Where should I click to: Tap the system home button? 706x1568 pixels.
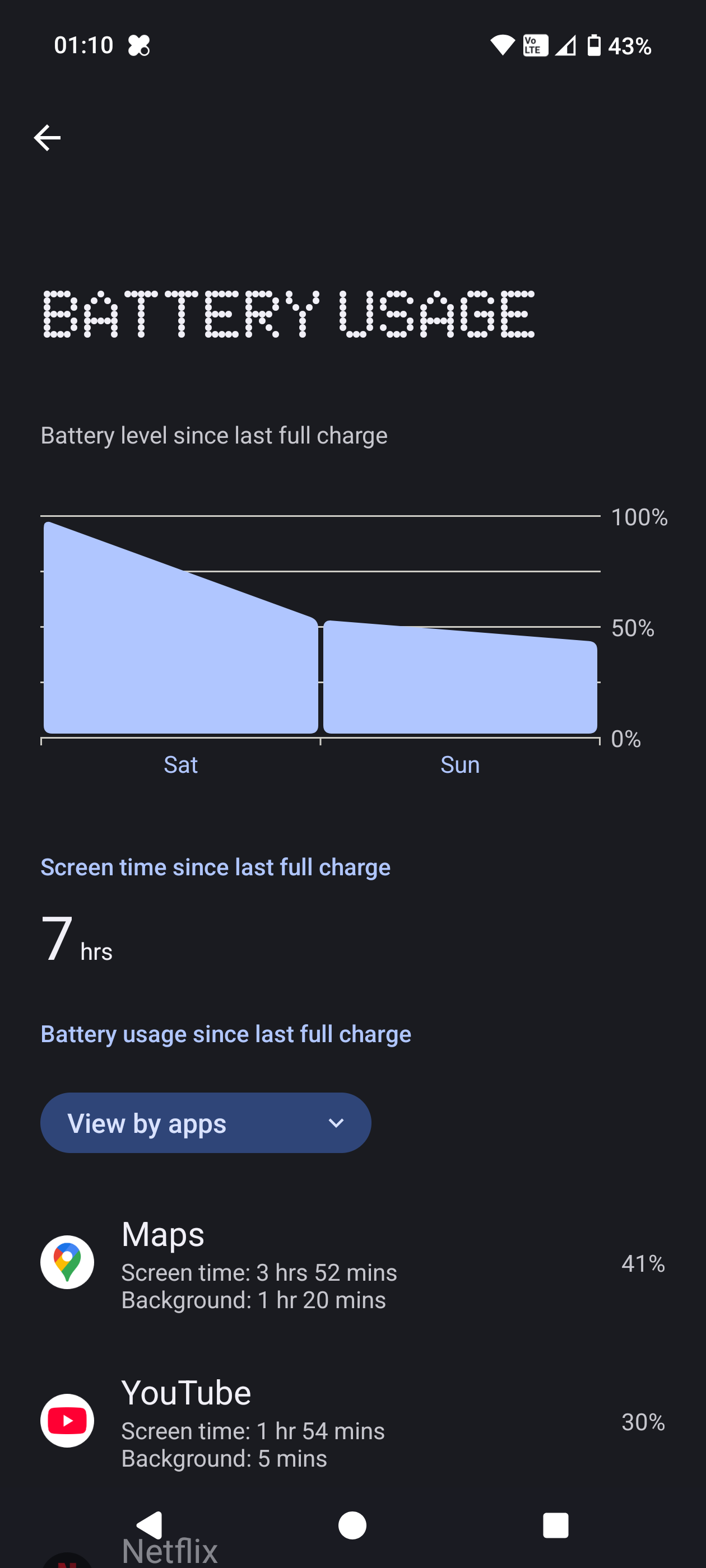click(352, 1525)
